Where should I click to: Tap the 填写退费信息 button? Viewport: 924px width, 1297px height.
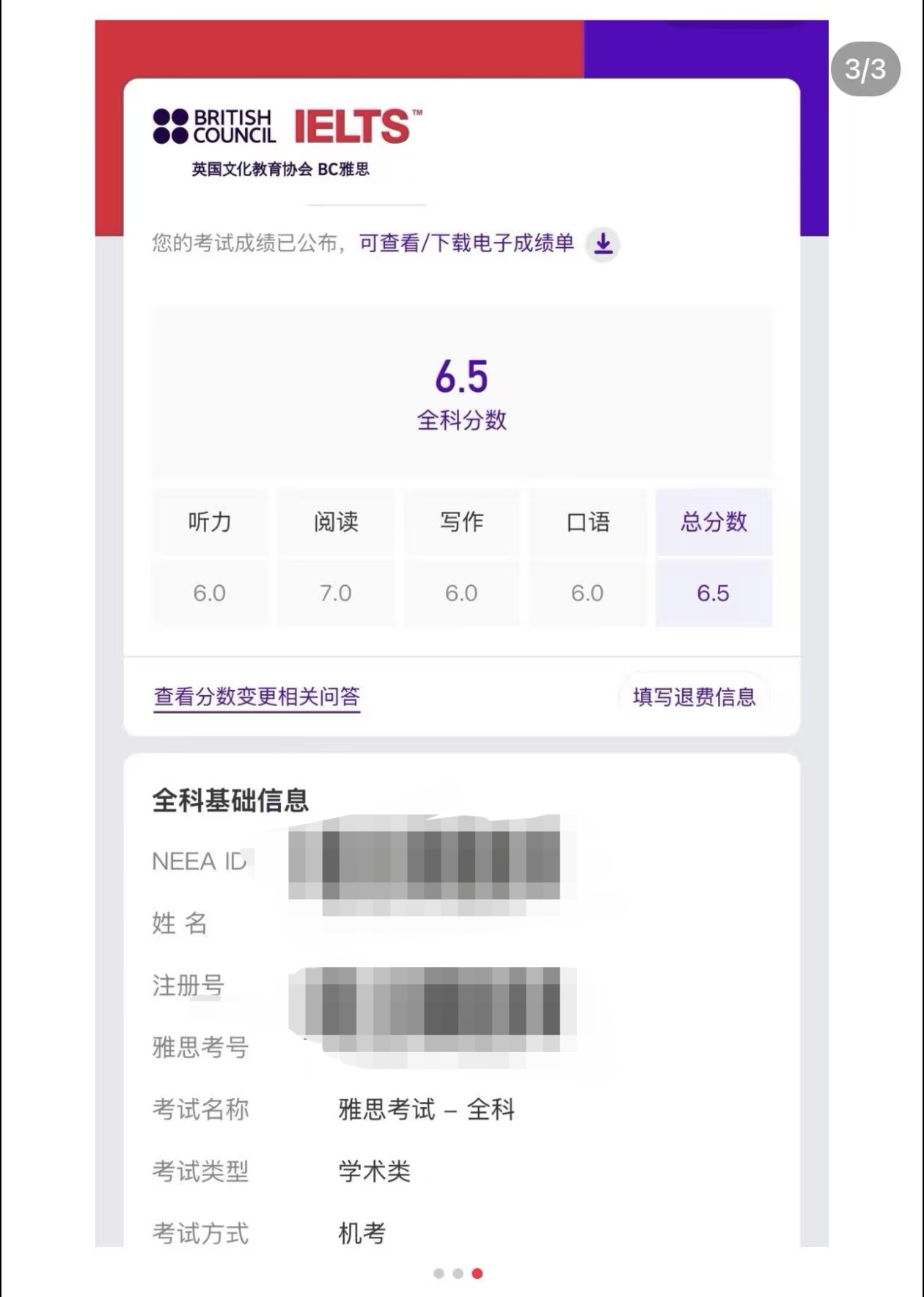(x=694, y=696)
